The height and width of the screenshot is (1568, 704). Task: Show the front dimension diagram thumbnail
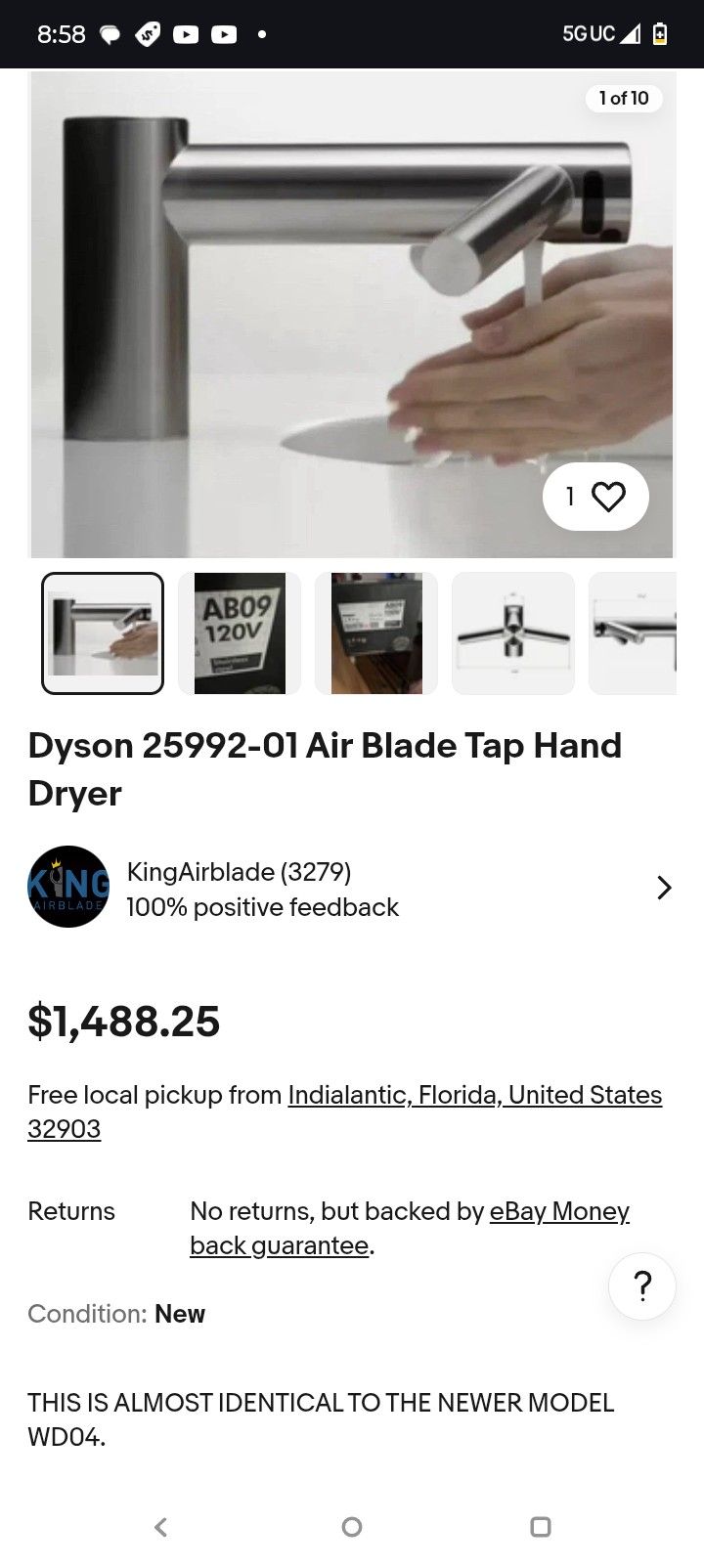513,633
